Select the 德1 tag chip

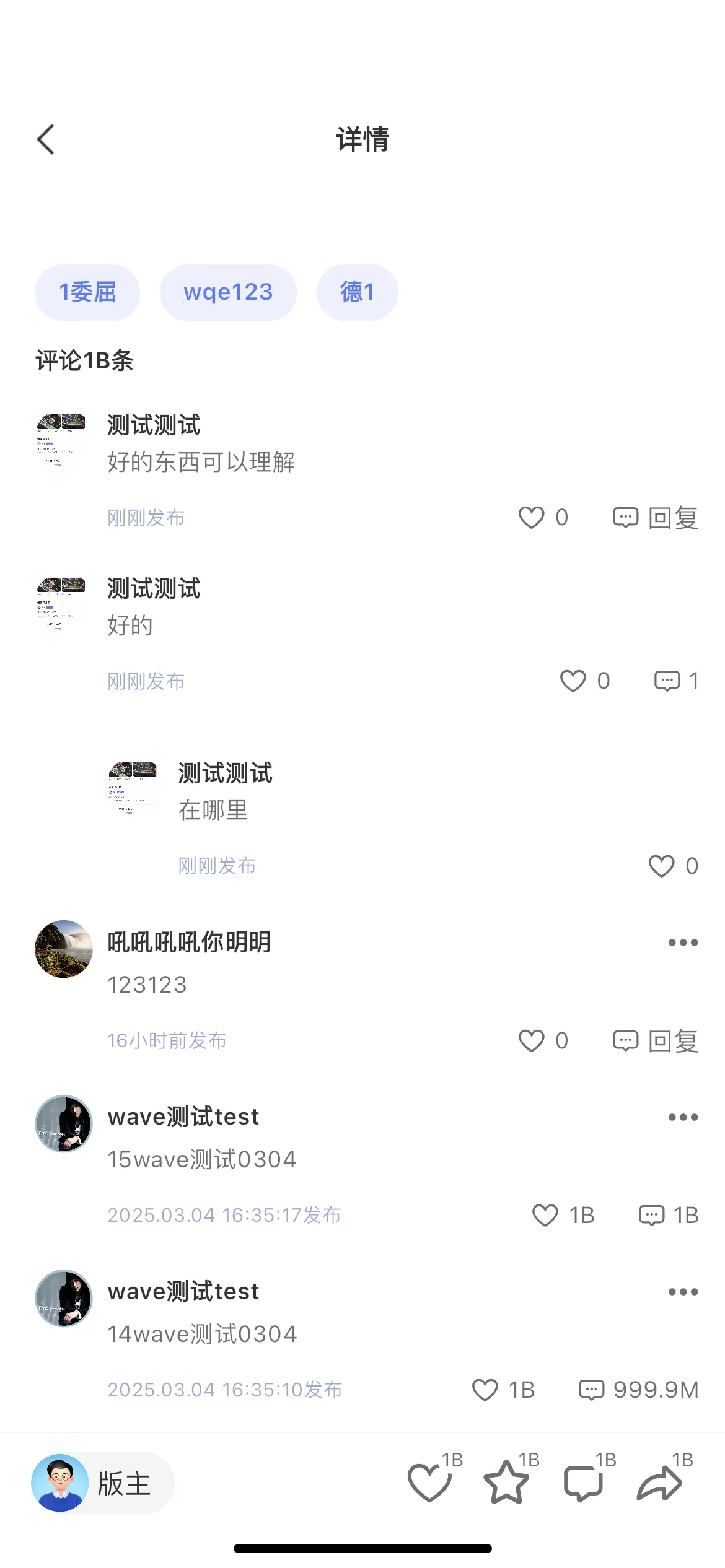[357, 292]
